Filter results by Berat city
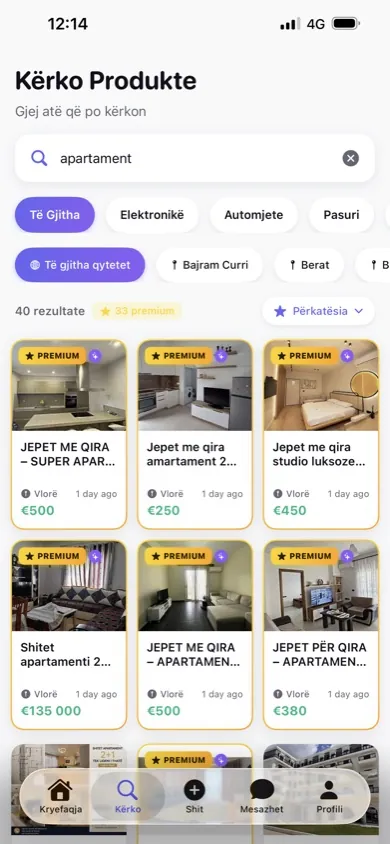The width and height of the screenshot is (390, 844). coord(309,265)
